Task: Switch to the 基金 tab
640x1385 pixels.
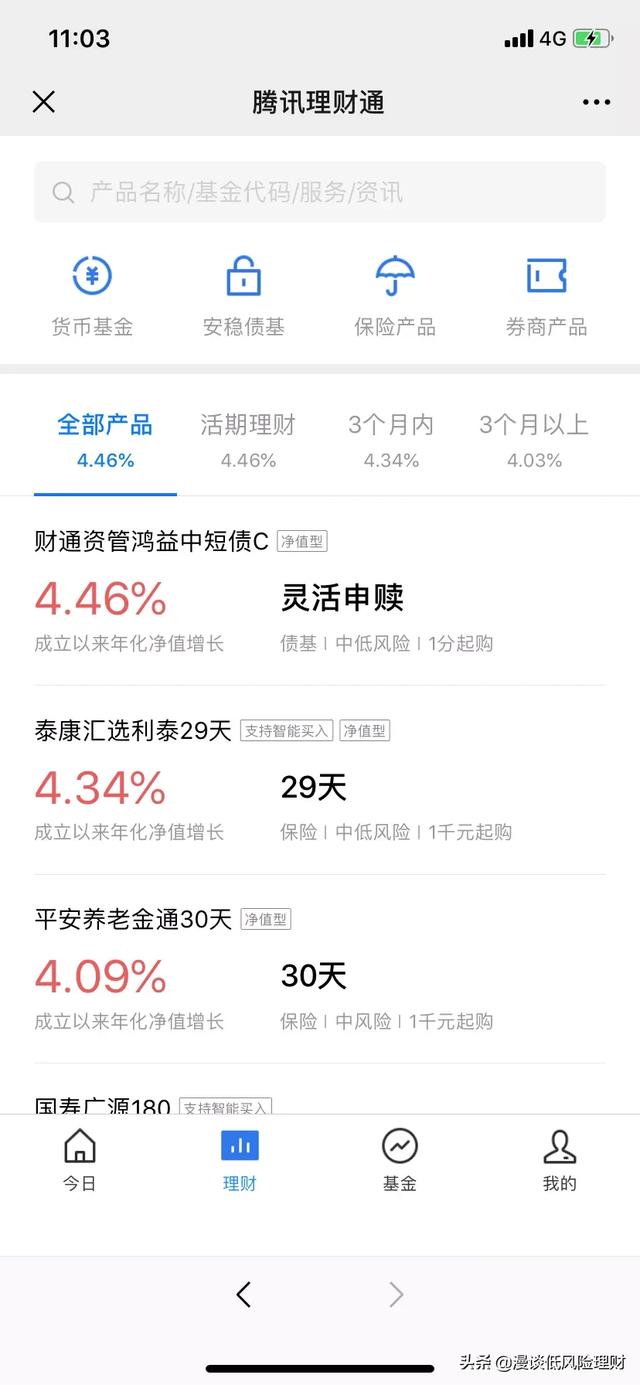Action: 400,1160
